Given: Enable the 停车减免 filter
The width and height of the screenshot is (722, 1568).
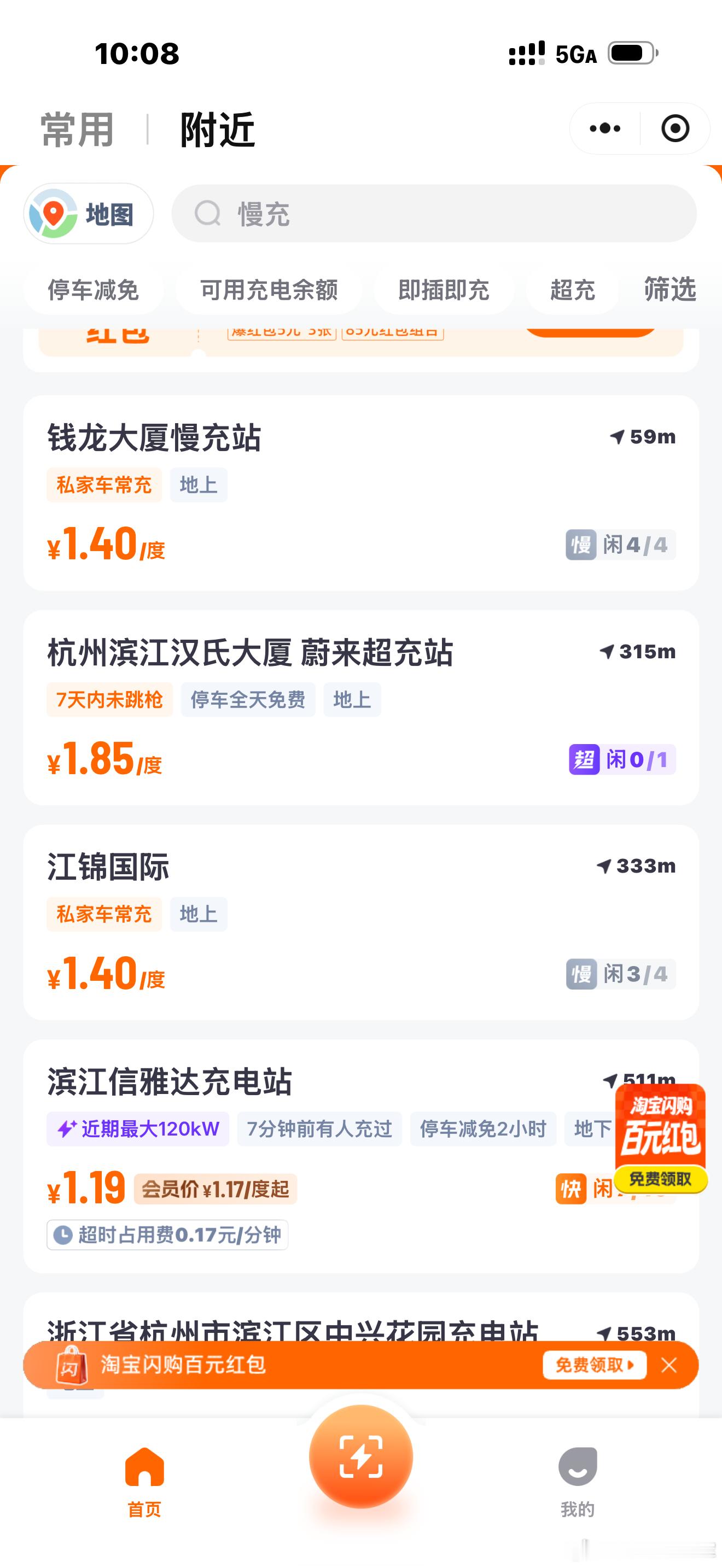Looking at the screenshot, I should 93,291.
